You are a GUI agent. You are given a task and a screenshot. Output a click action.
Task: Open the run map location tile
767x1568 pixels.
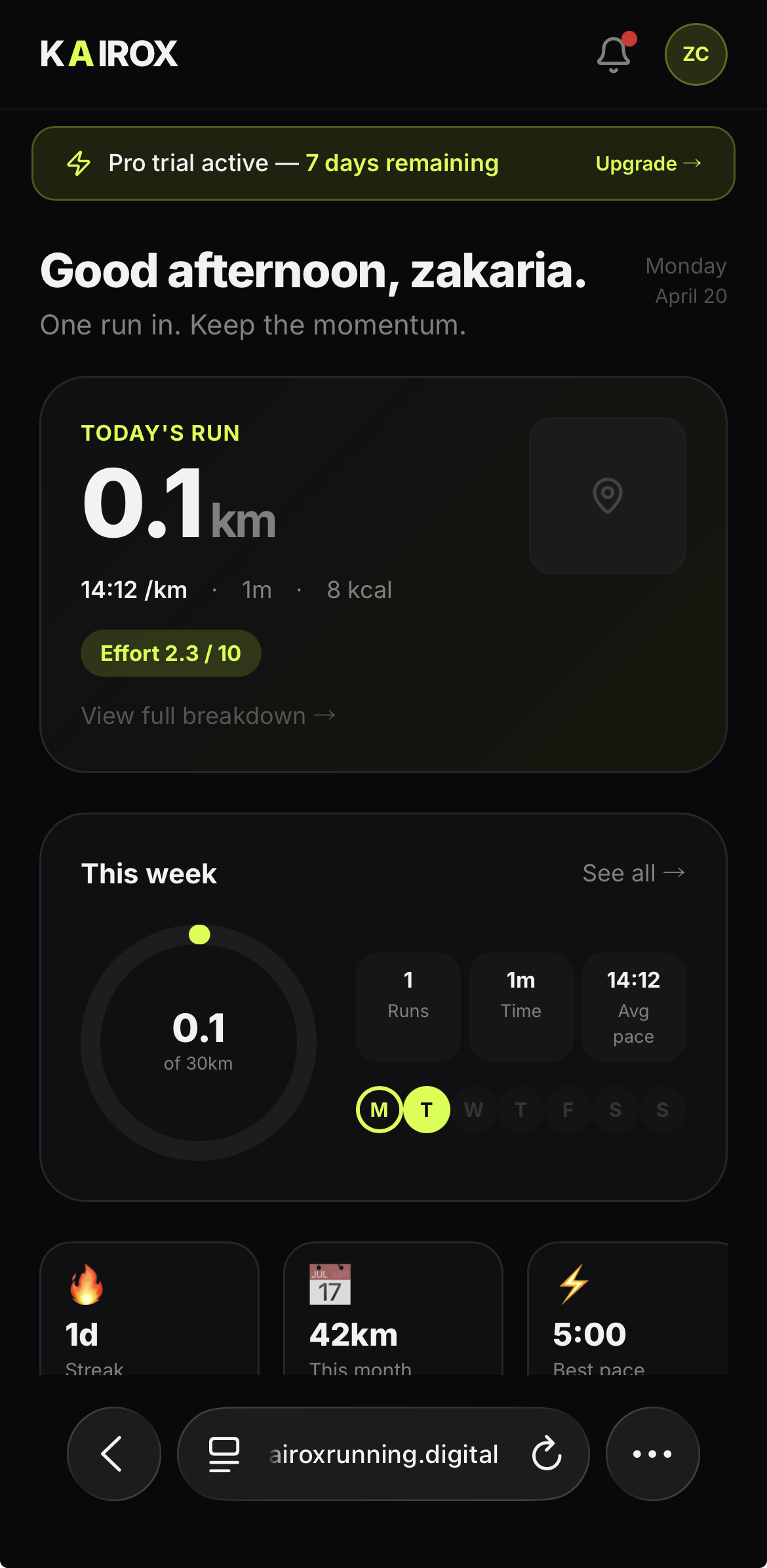(607, 496)
